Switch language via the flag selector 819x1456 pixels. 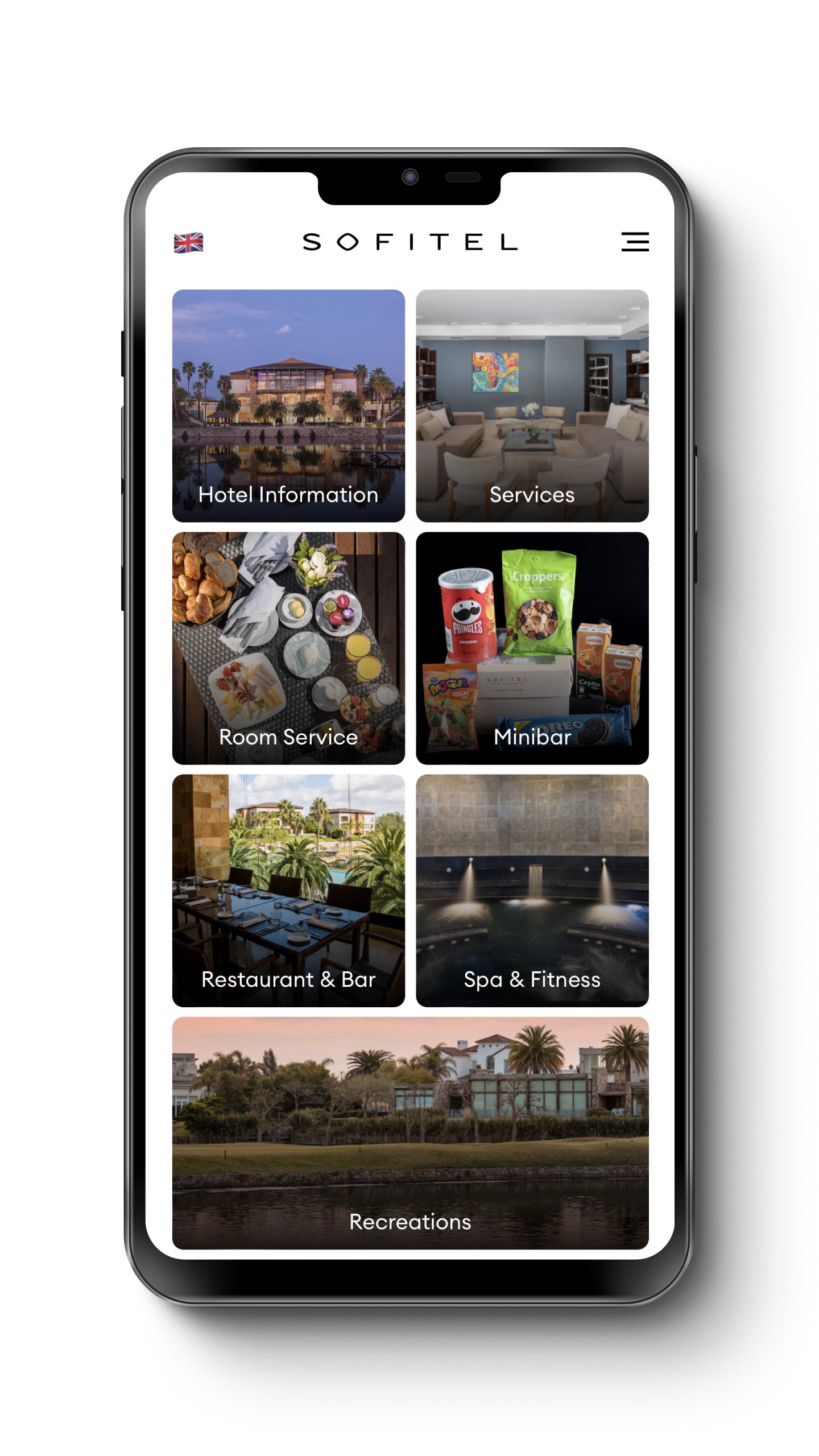[189, 243]
